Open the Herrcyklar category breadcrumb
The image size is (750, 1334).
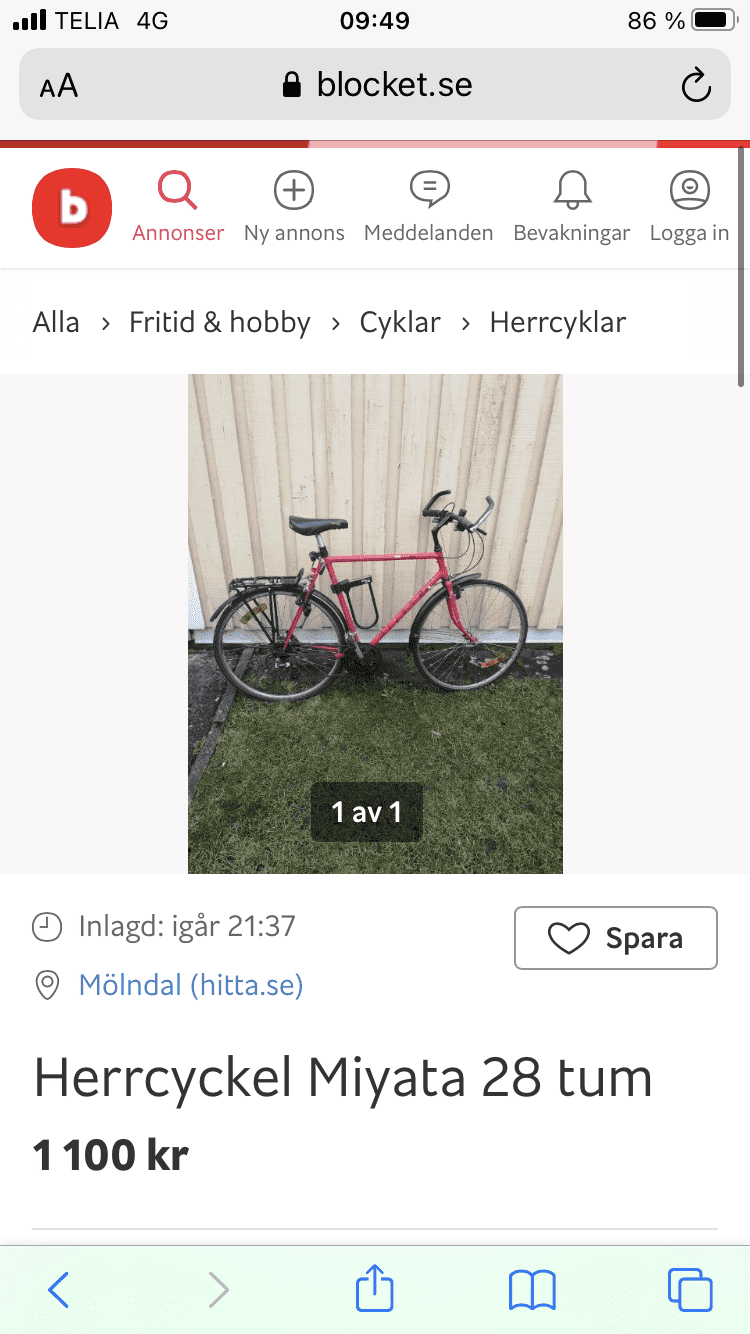tap(558, 323)
